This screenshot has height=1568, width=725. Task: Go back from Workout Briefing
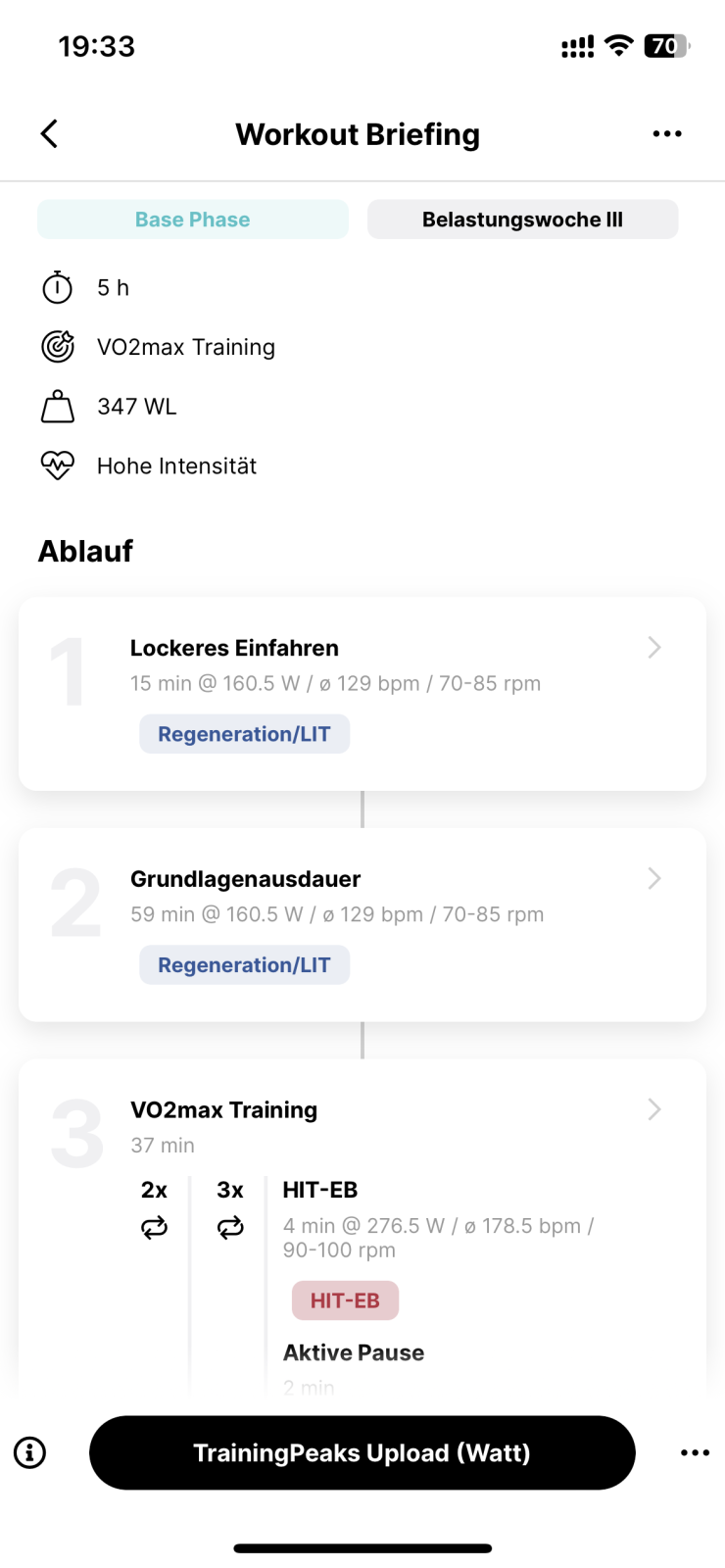pos(50,134)
